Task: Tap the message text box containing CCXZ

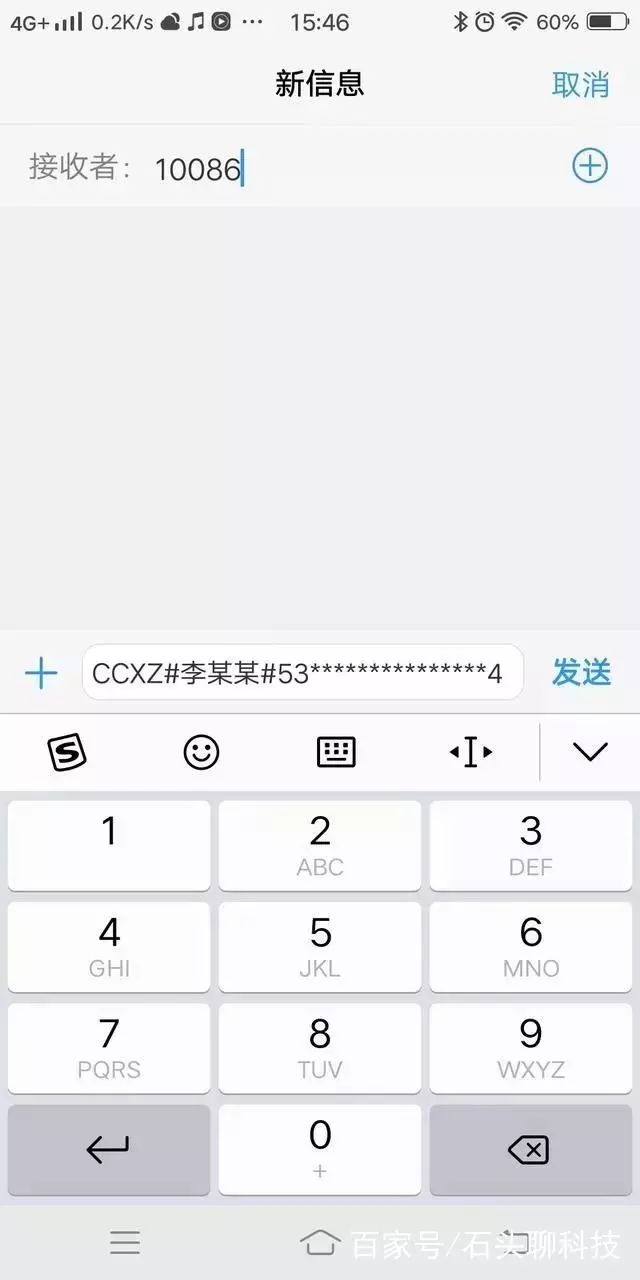Action: pos(303,673)
